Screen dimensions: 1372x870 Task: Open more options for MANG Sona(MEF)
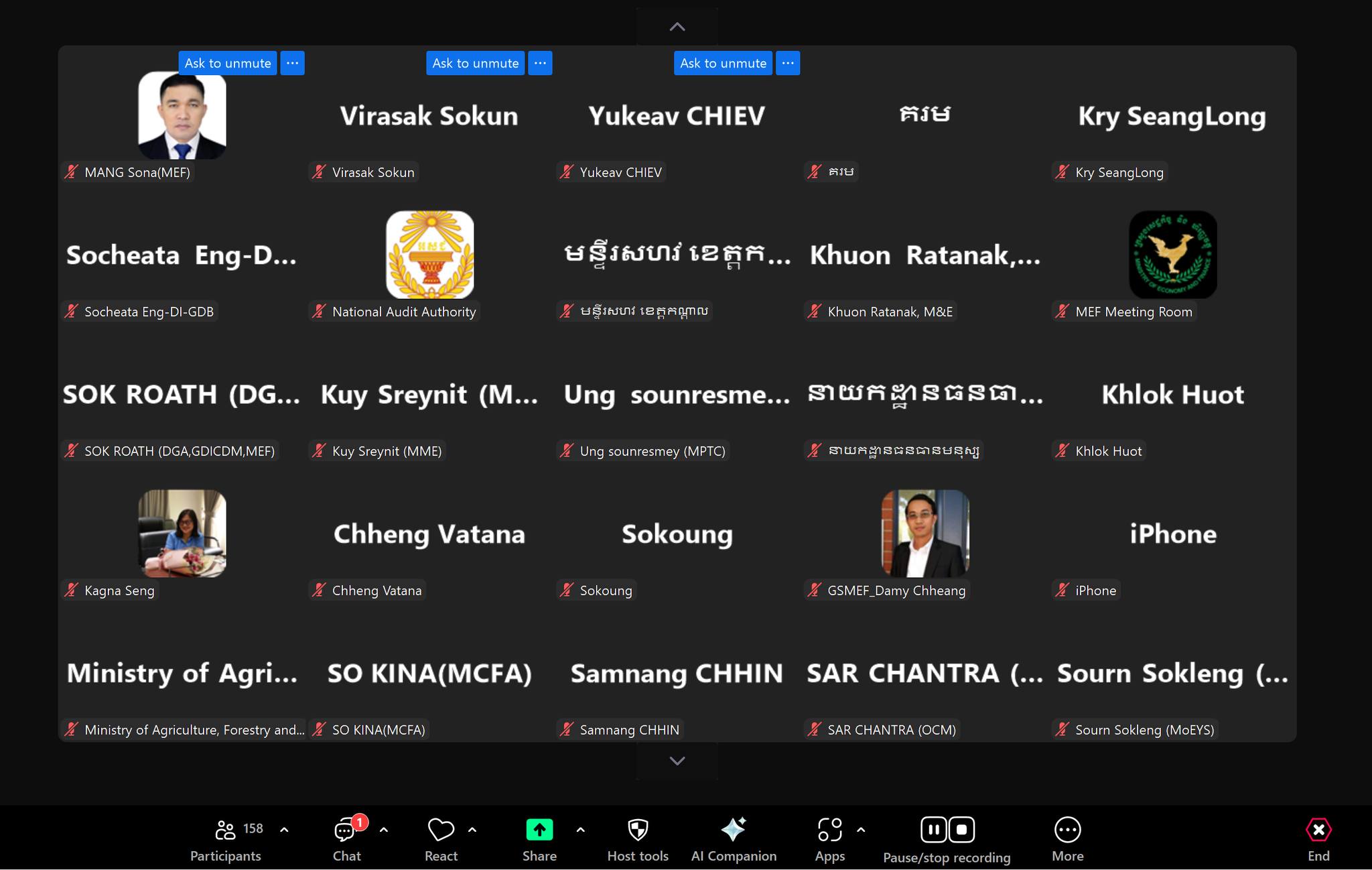coord(292,63)
